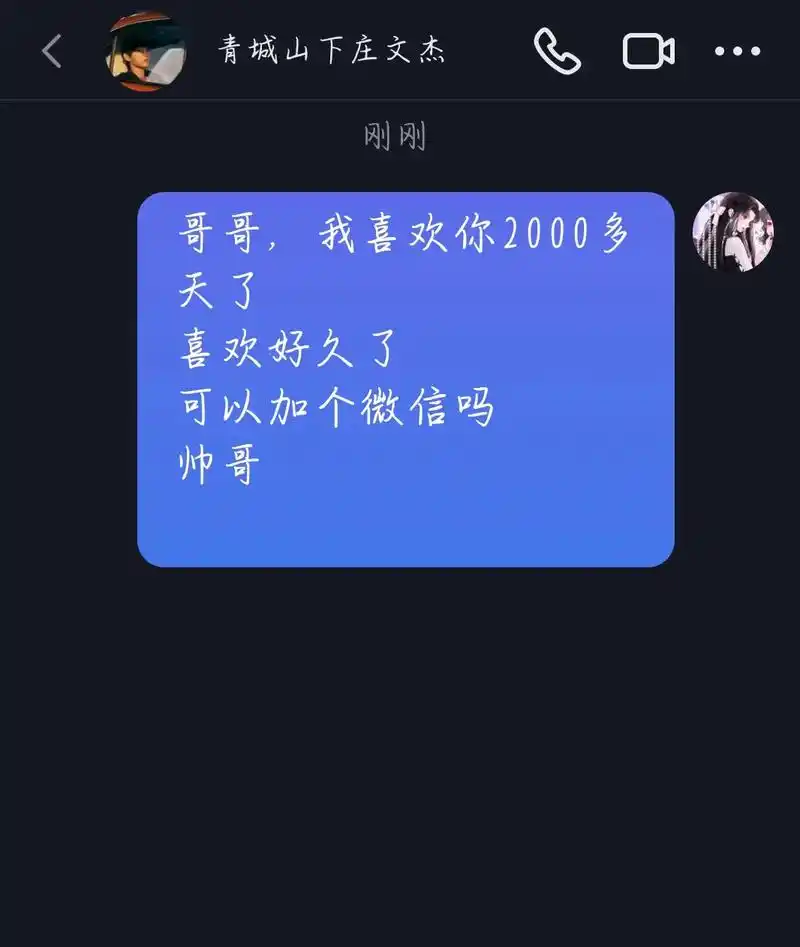The width and height of the screenshot is (800, 947).
Task: Click the back arrow to exit the chat
Action: 49,50
